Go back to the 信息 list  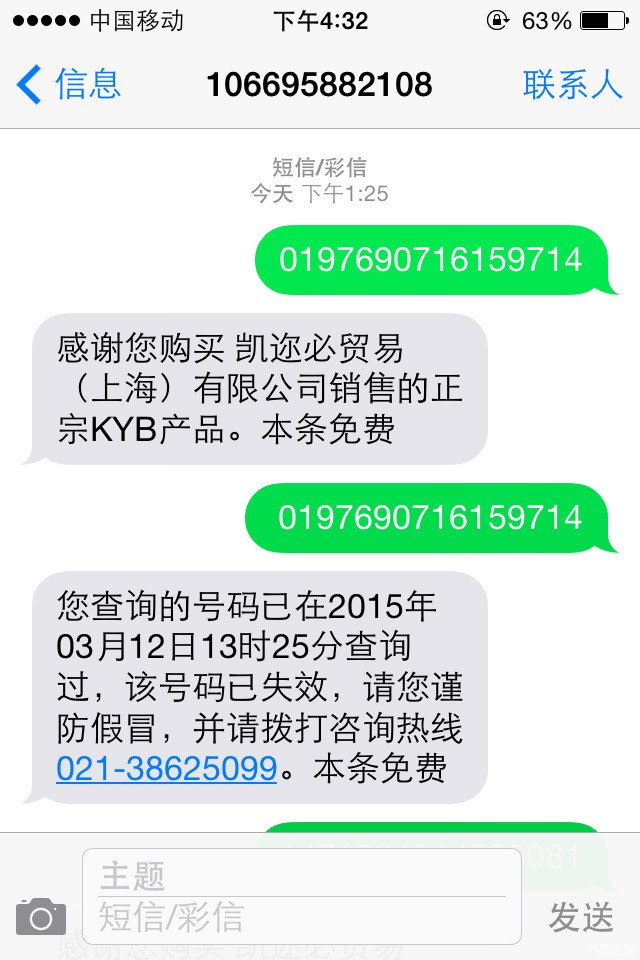[x=70, y=84]
